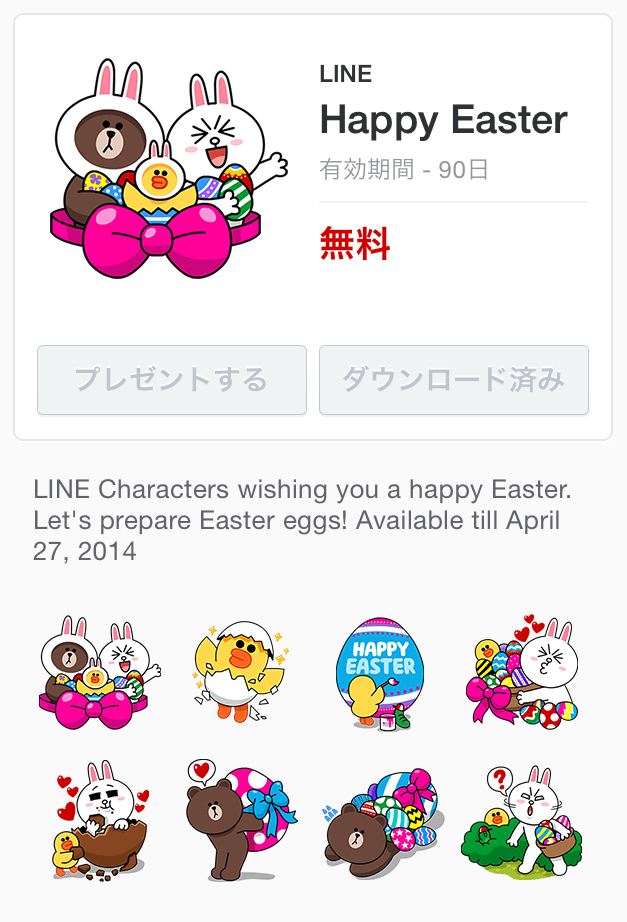Tap the プレゼントする gift button
The image size is (627, 922).
tap(172, 380)
